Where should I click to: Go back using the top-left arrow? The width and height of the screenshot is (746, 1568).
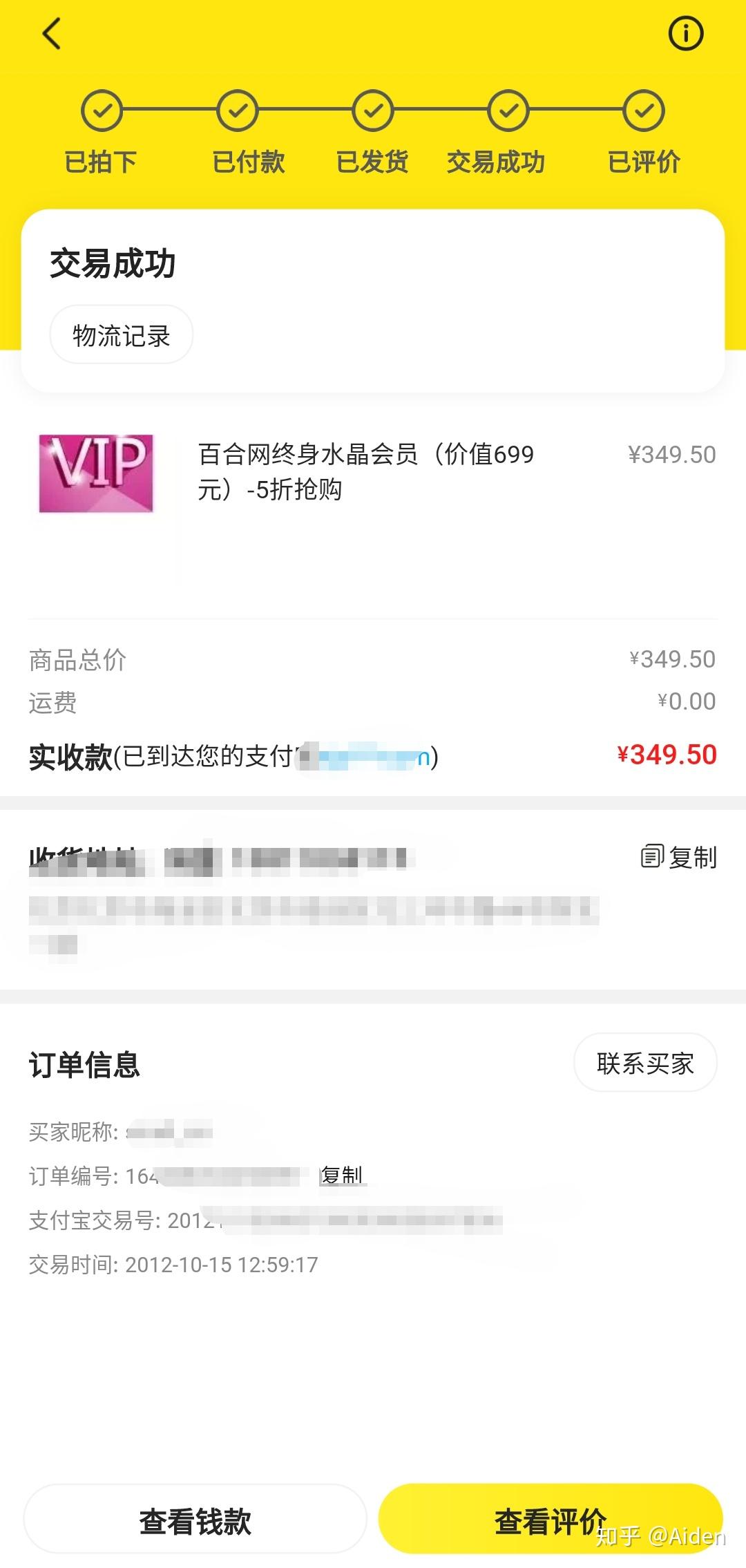(x=52, y=33)
